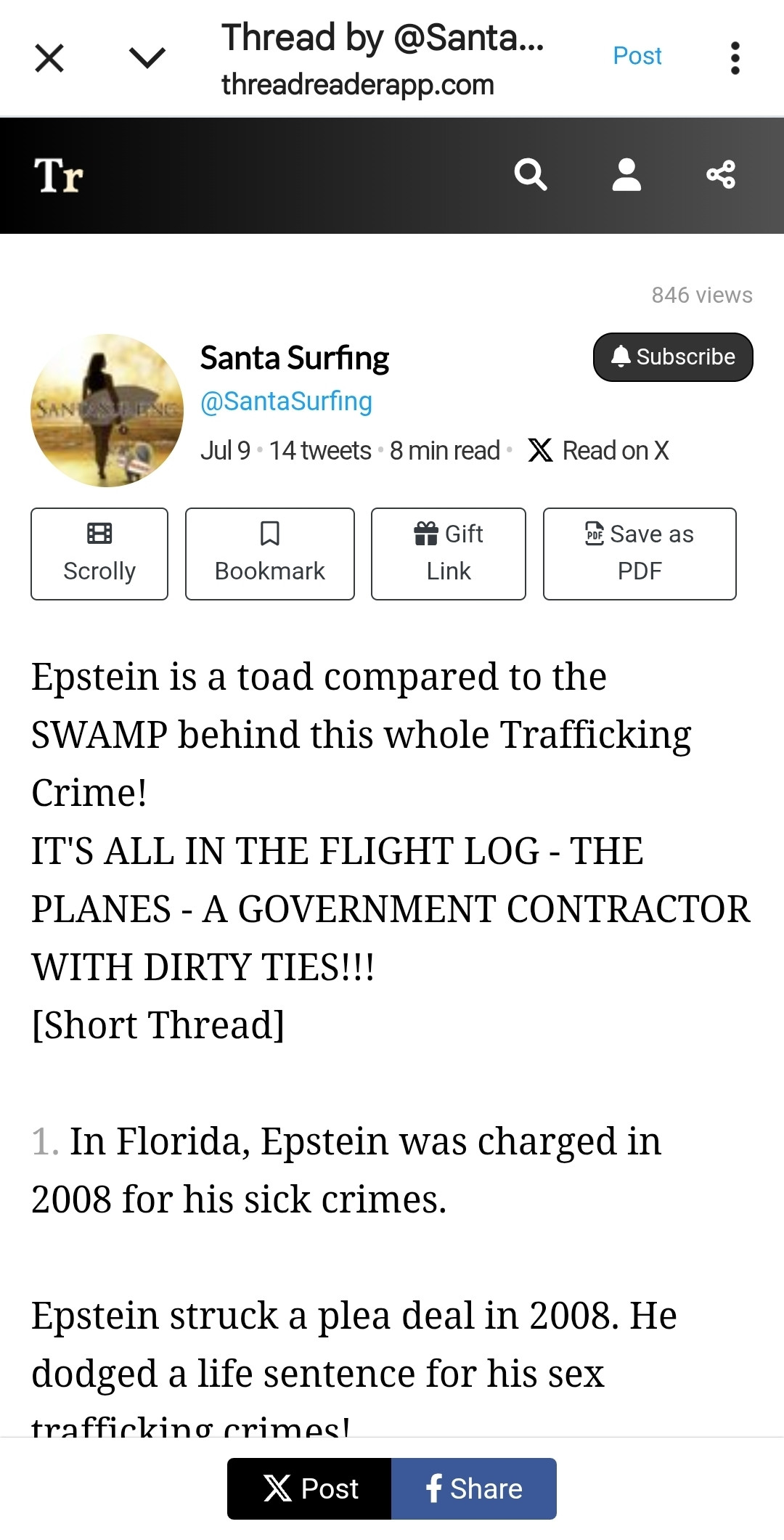
Task: Close the in-app browser tab
Action: [x=49, y=58]
